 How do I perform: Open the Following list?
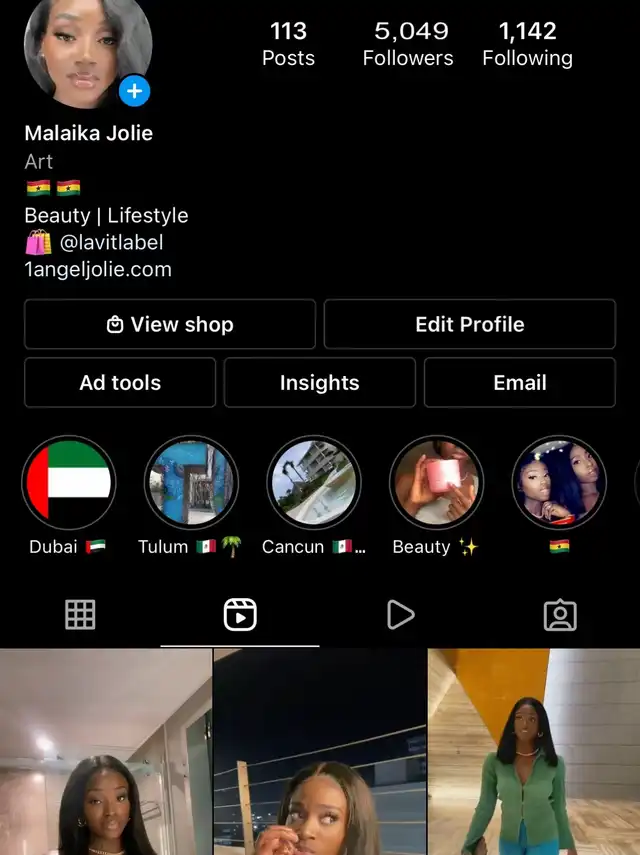(x=527, y=44)
